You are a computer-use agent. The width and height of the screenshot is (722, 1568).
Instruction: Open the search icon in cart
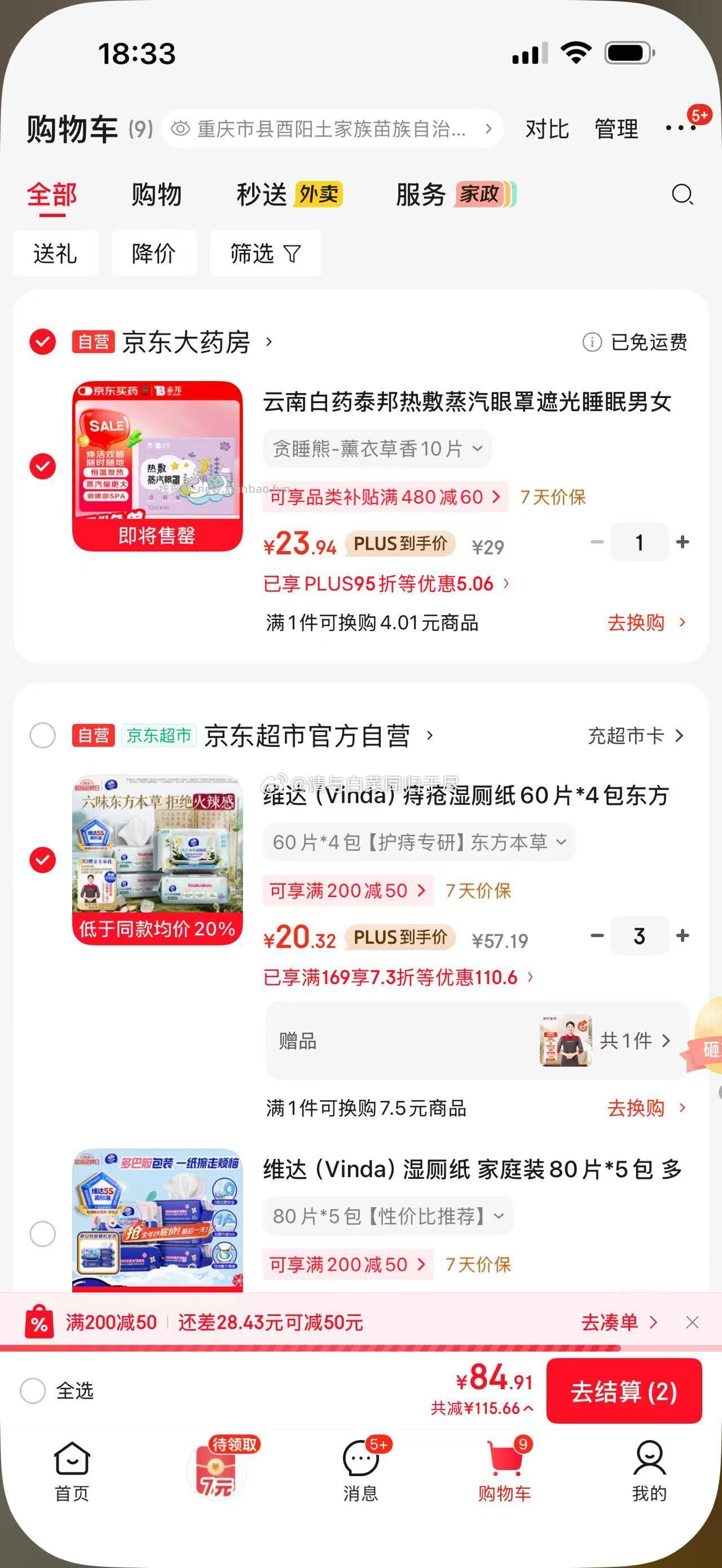point(681,195)
